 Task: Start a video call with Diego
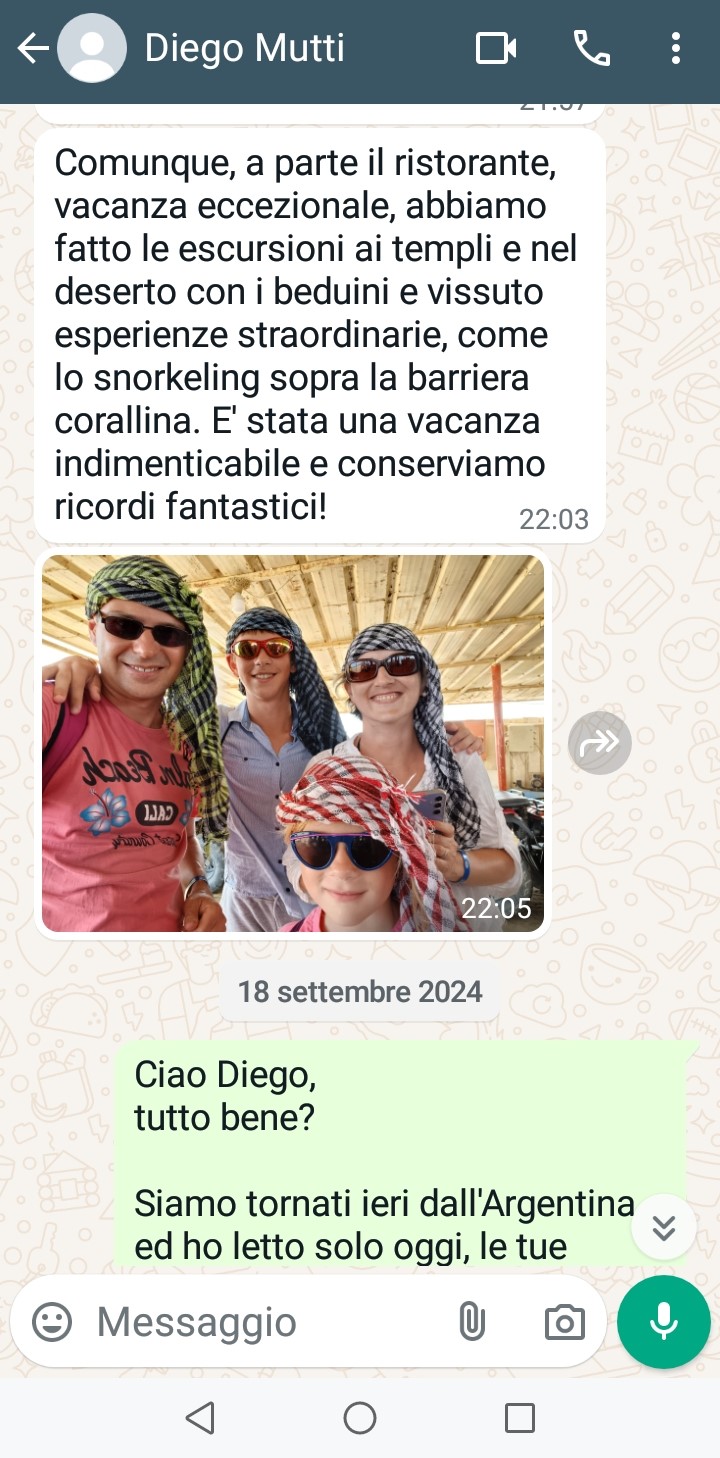pos(496,48)
